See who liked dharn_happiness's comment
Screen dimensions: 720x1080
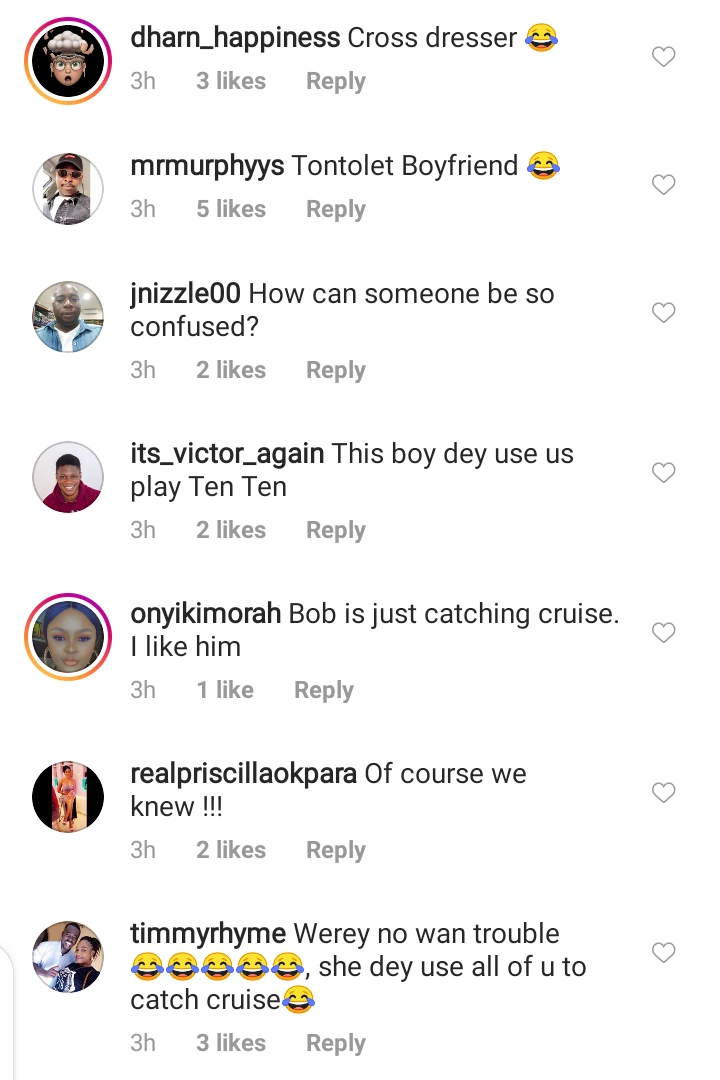231,82
